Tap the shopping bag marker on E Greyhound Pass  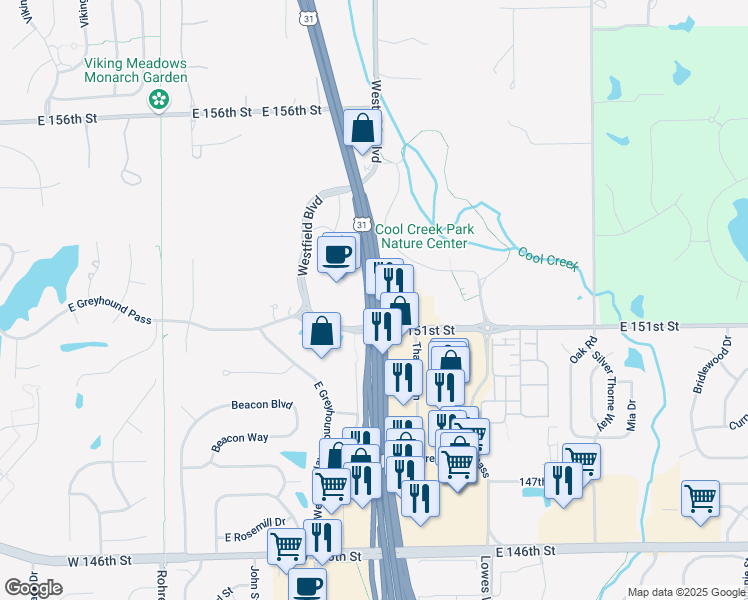(321, 334)
